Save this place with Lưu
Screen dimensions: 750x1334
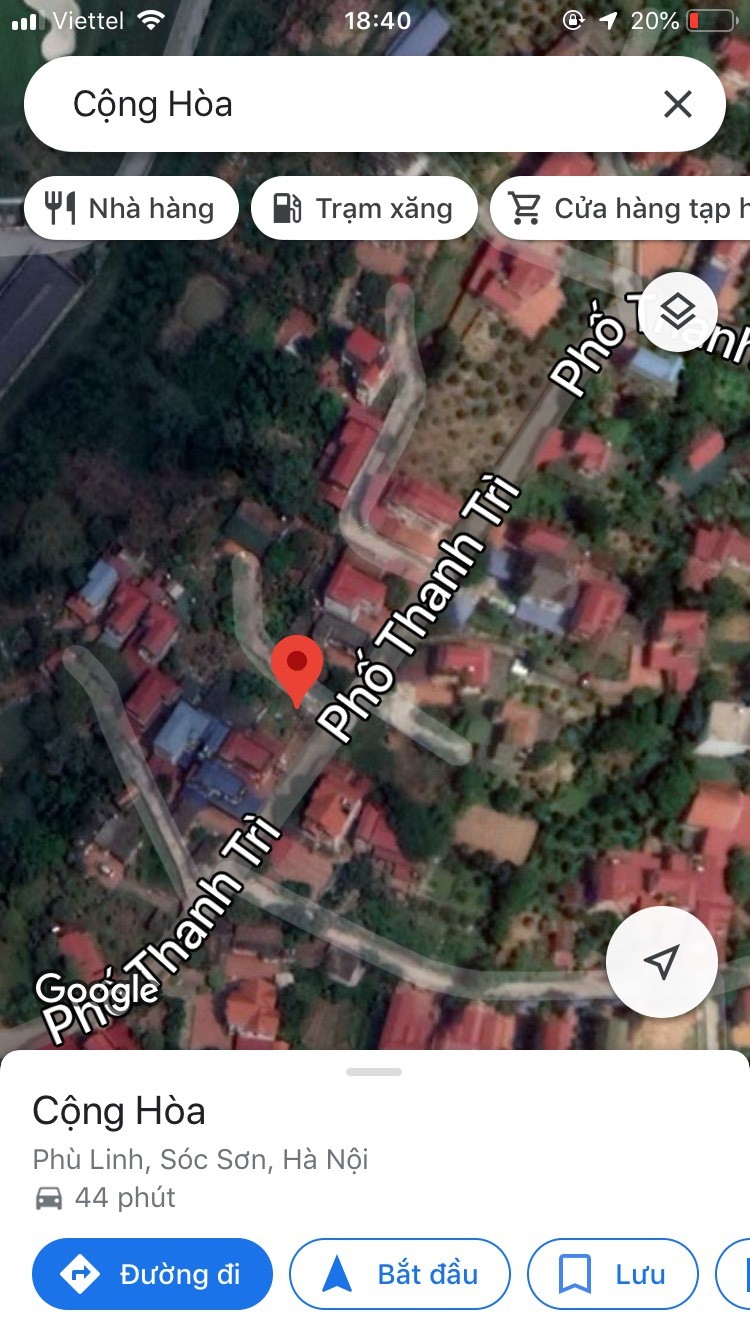pyautogui.click(x=612, y=1274)
